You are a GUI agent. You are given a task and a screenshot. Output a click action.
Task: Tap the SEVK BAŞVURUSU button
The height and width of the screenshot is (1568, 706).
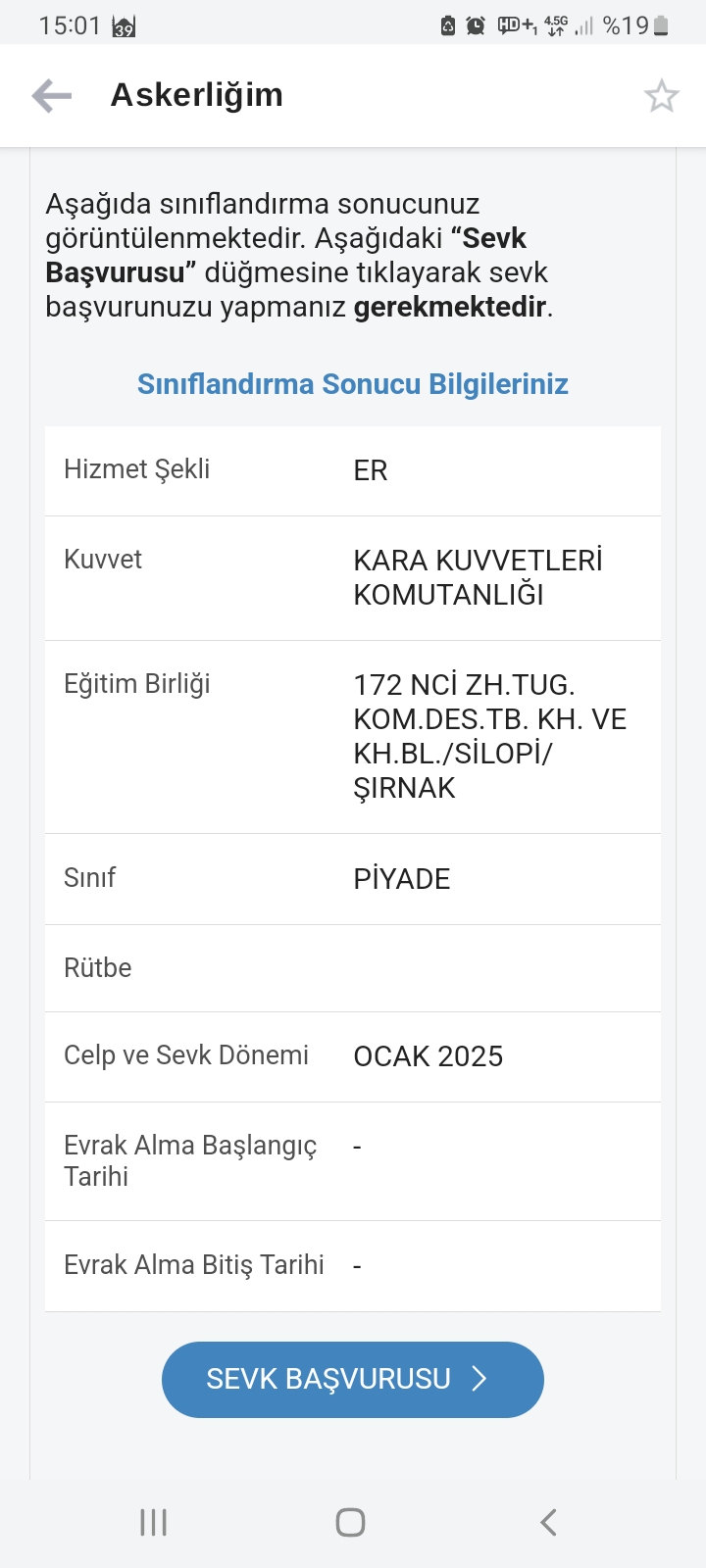(353, 1379)
